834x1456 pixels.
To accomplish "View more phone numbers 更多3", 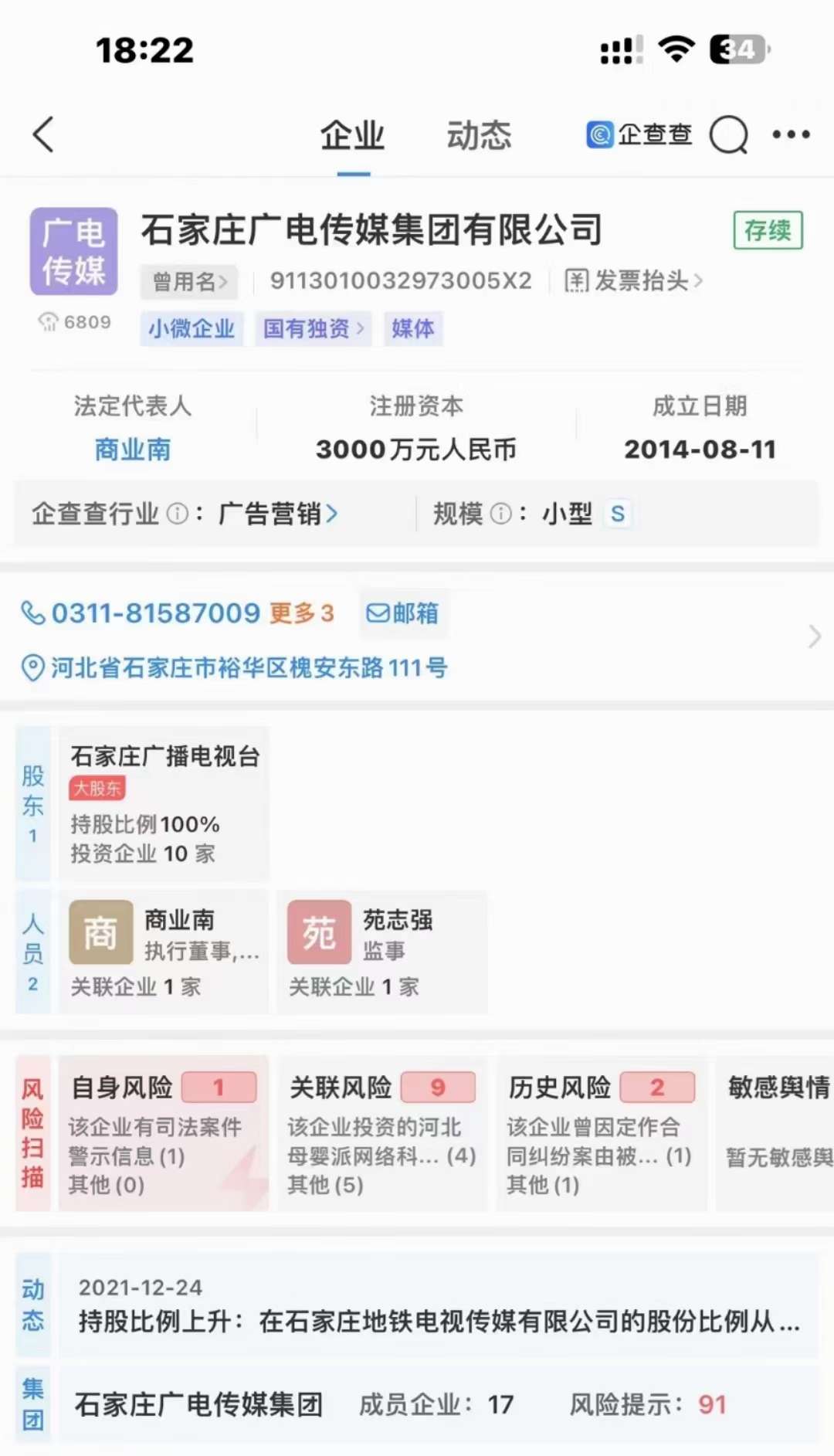I will coord(302,613).
